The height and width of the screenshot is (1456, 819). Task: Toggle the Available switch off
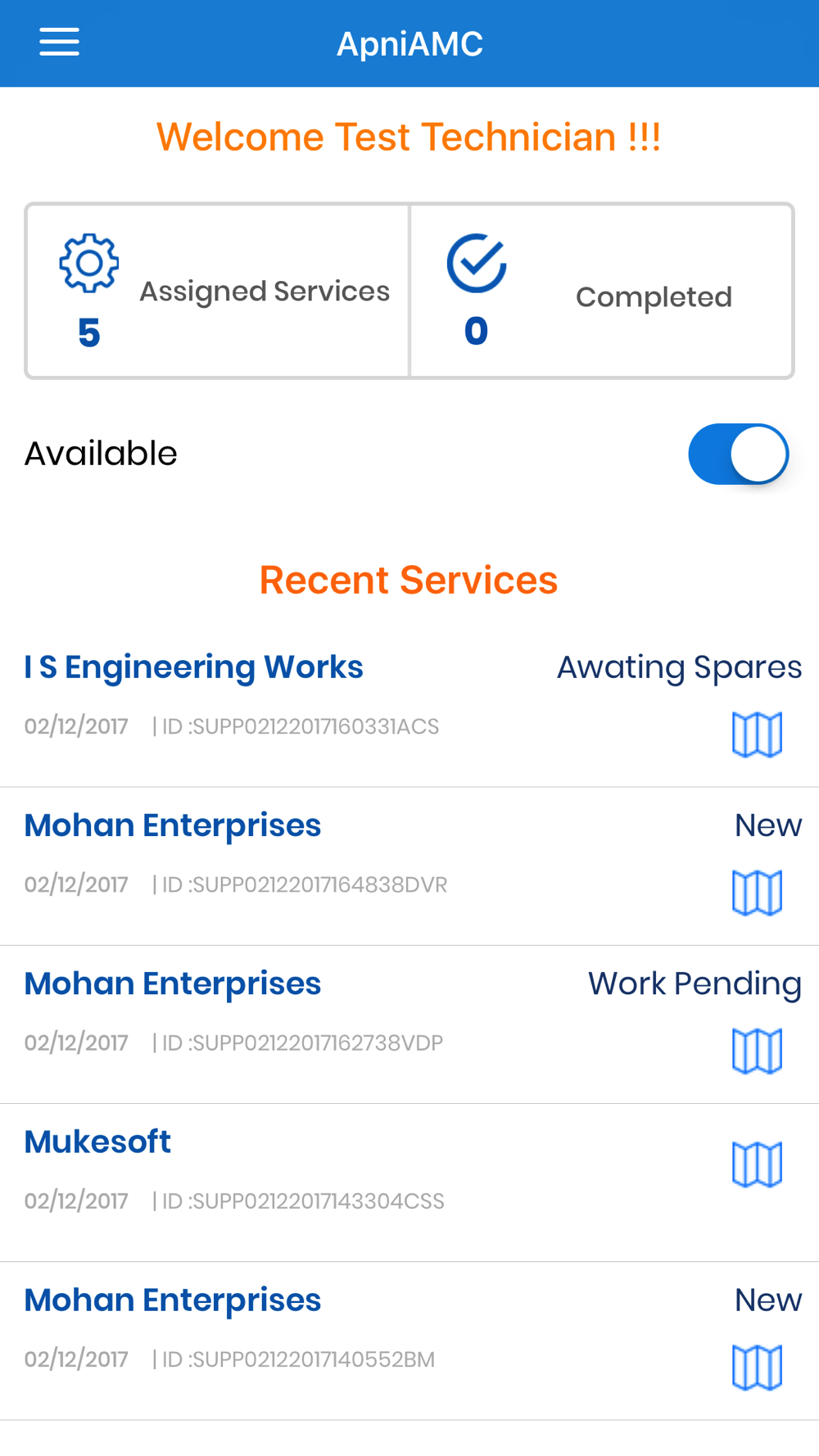[x=738, y=454]
